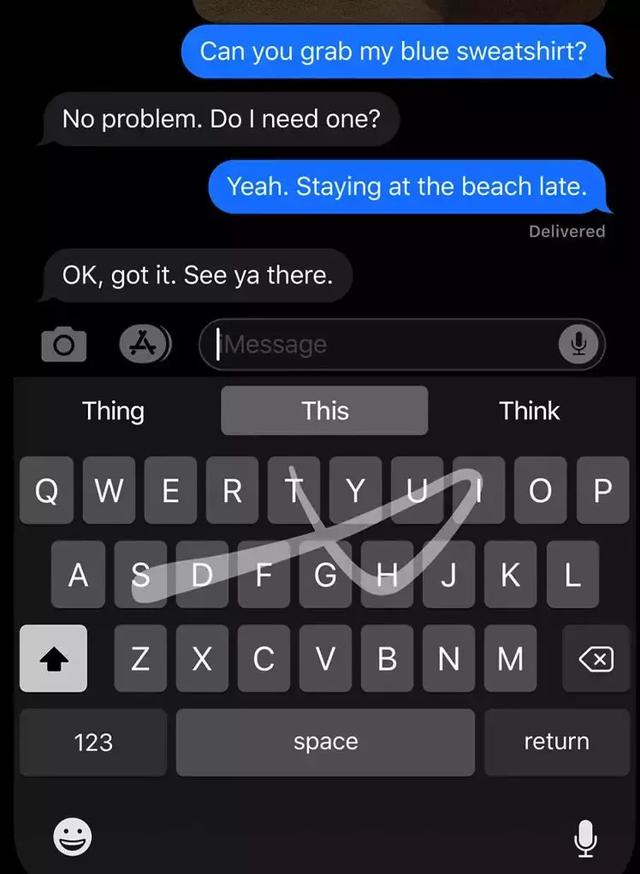640x874 pixels.
Task: Start dictation with the bottom microphone
Action: click(586, 836)
